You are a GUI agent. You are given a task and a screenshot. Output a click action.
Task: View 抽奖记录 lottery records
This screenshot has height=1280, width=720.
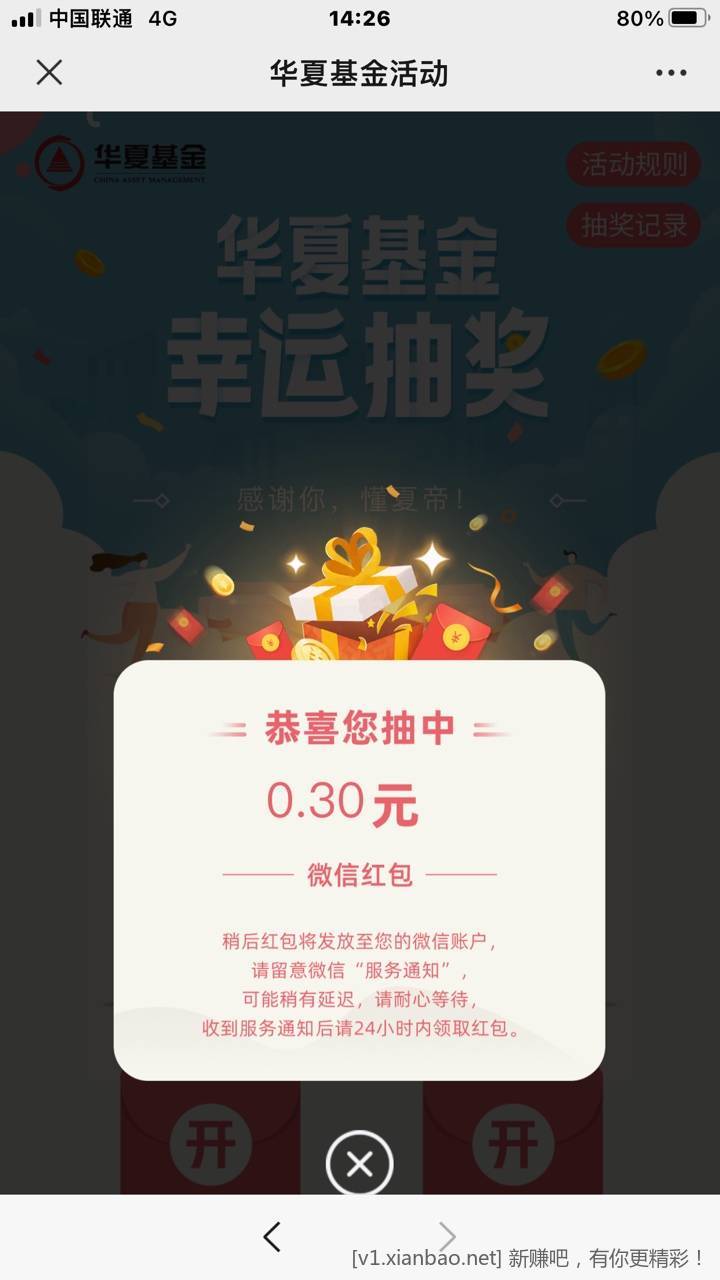tap(634, 225)
